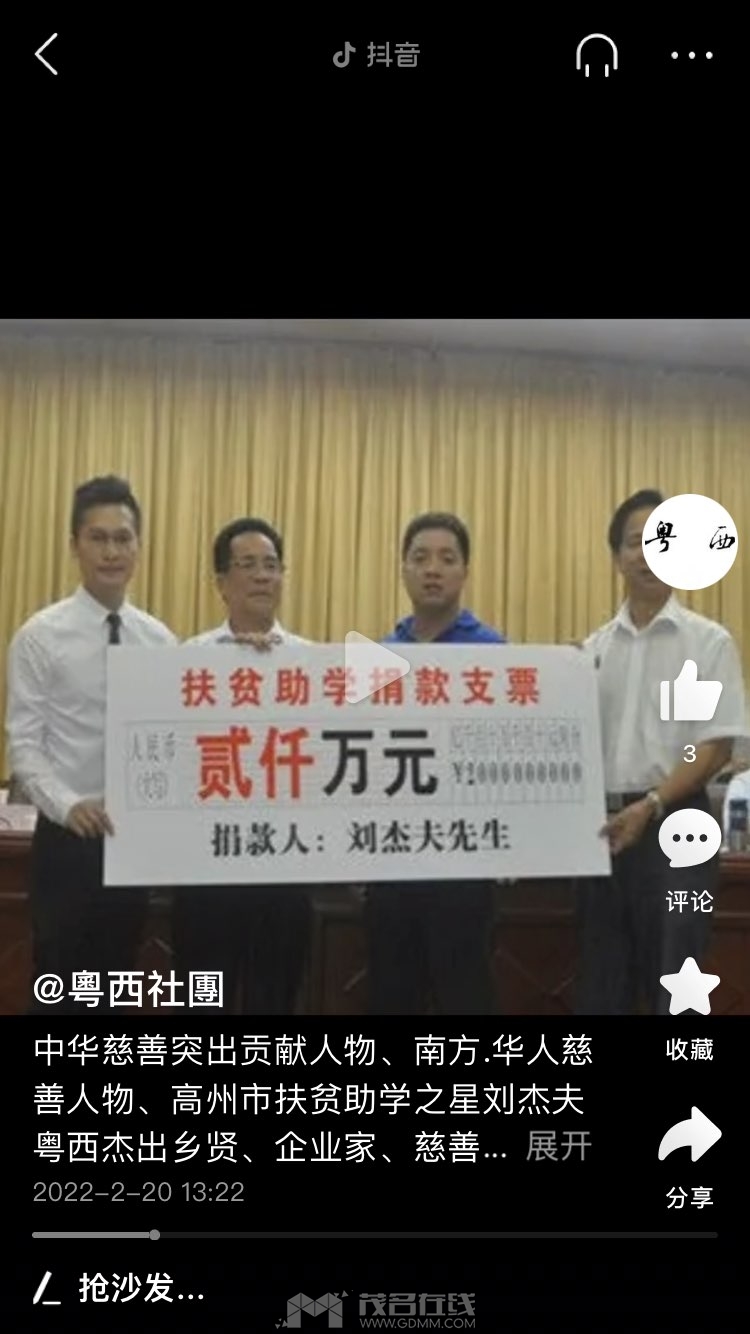This screenshot has width=750, height=1334.
Task: Play the paused video
Action: point(375,667)
